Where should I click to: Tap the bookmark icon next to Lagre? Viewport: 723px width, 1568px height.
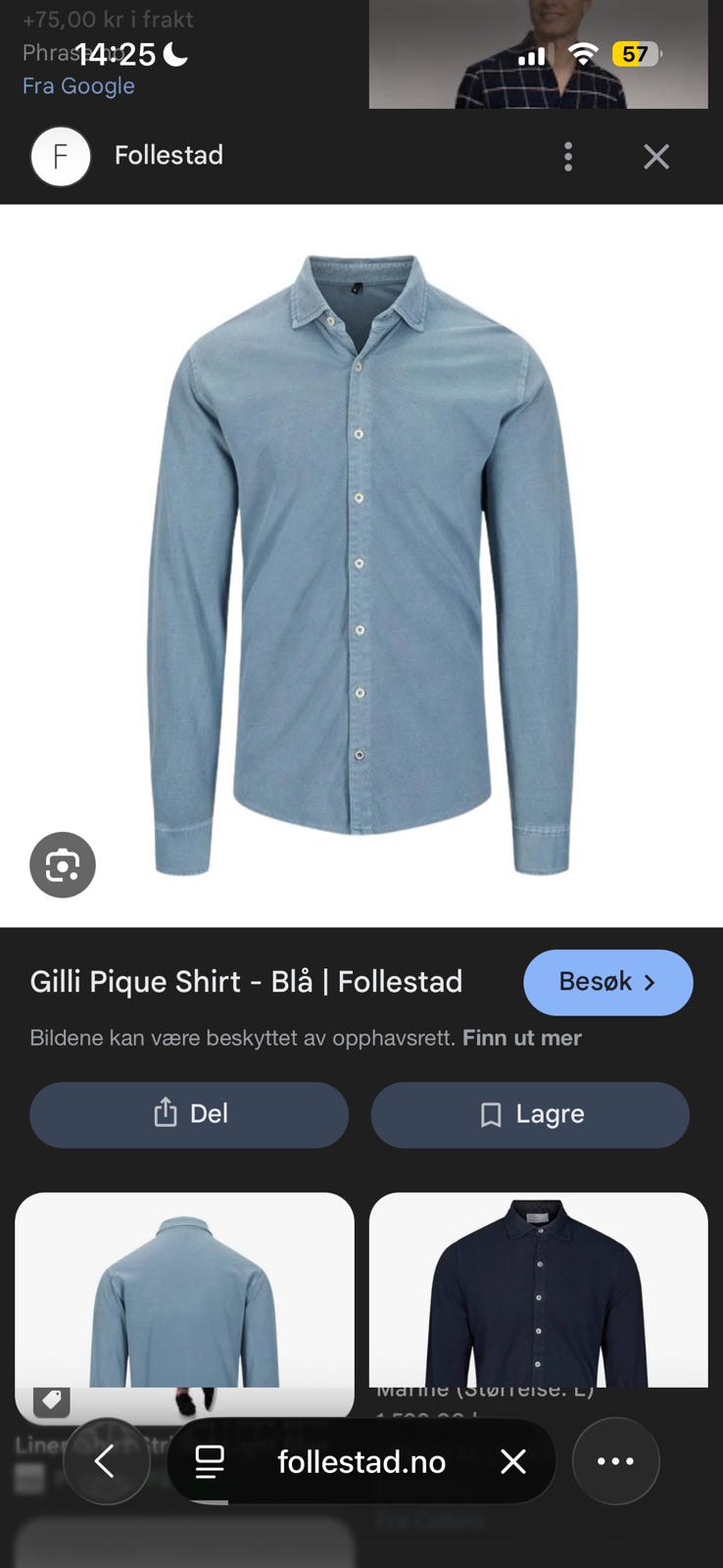point(489,1114)
